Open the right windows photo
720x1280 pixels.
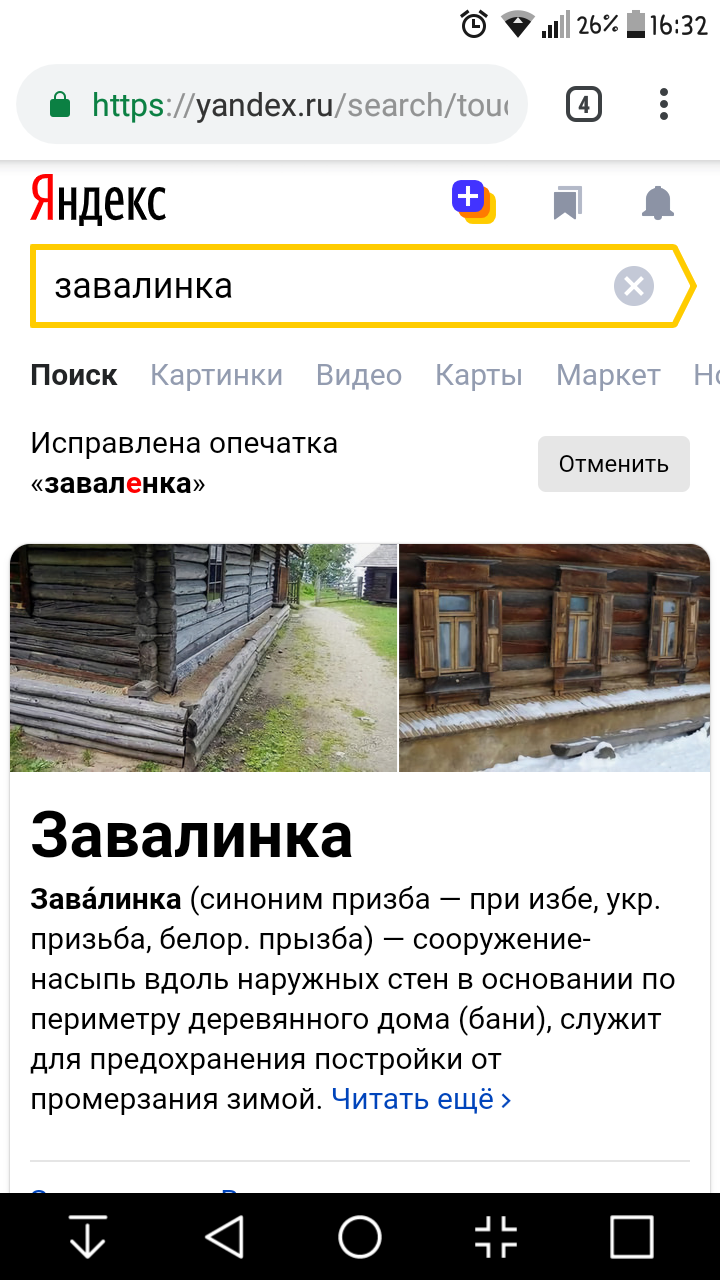(554, 657)
